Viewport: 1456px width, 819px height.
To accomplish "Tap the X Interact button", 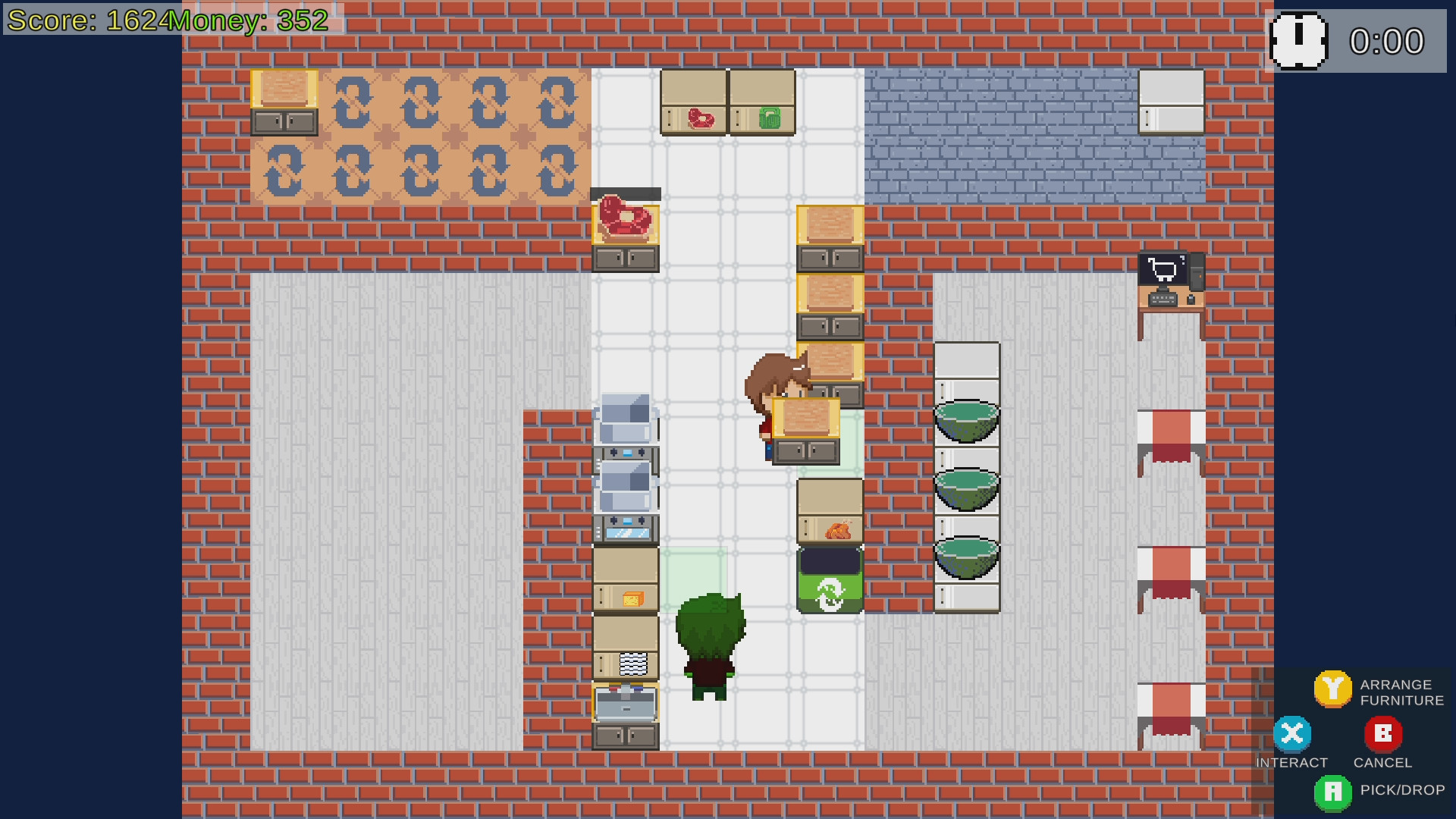I will point(1291,734).
